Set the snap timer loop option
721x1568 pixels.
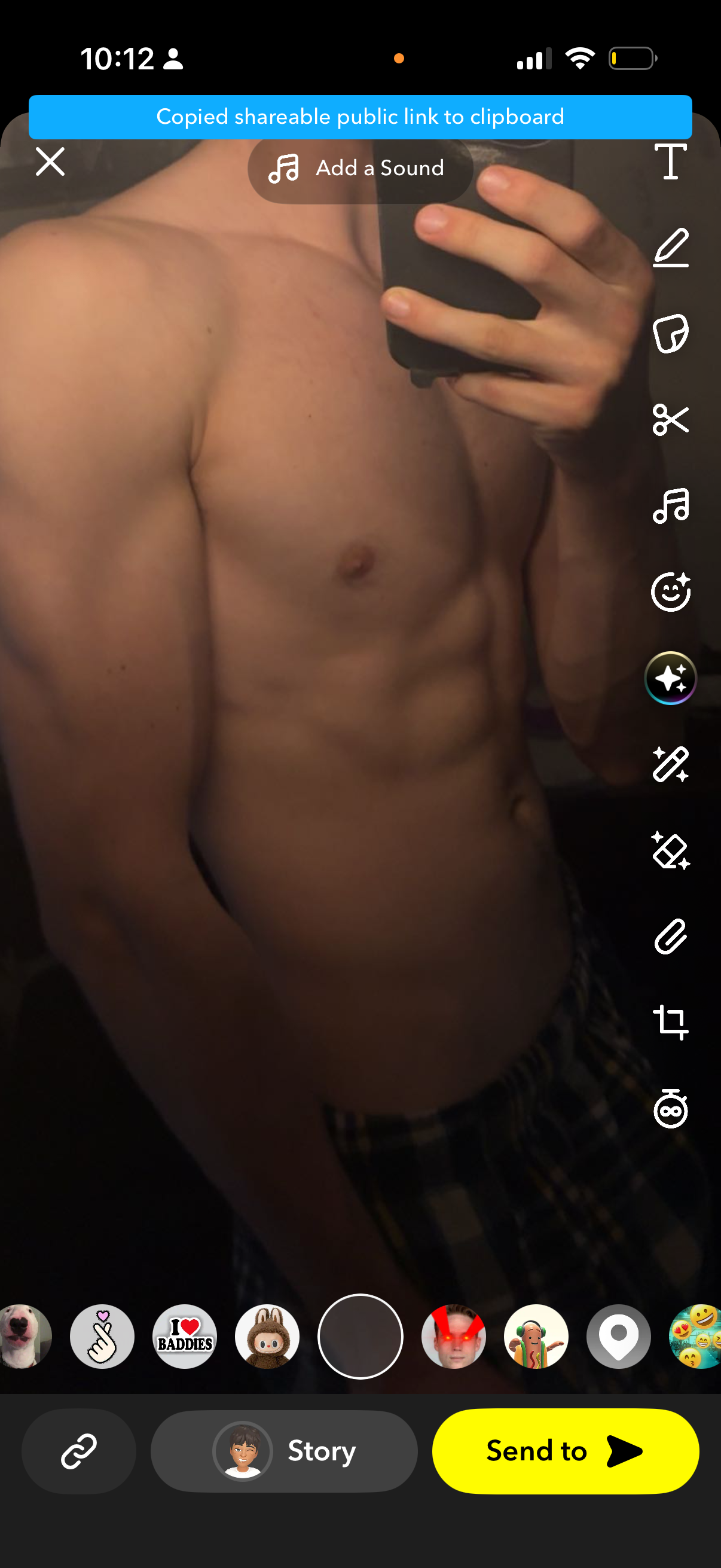click(671, 1109)
